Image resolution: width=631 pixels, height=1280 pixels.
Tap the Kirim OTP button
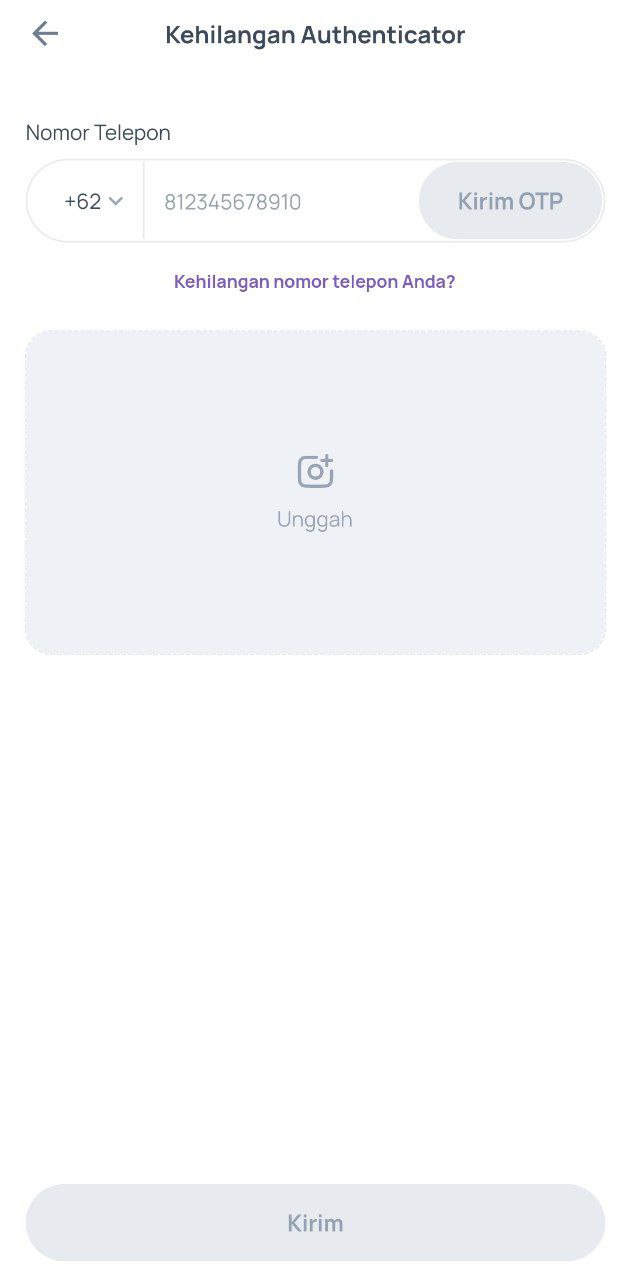510,202
